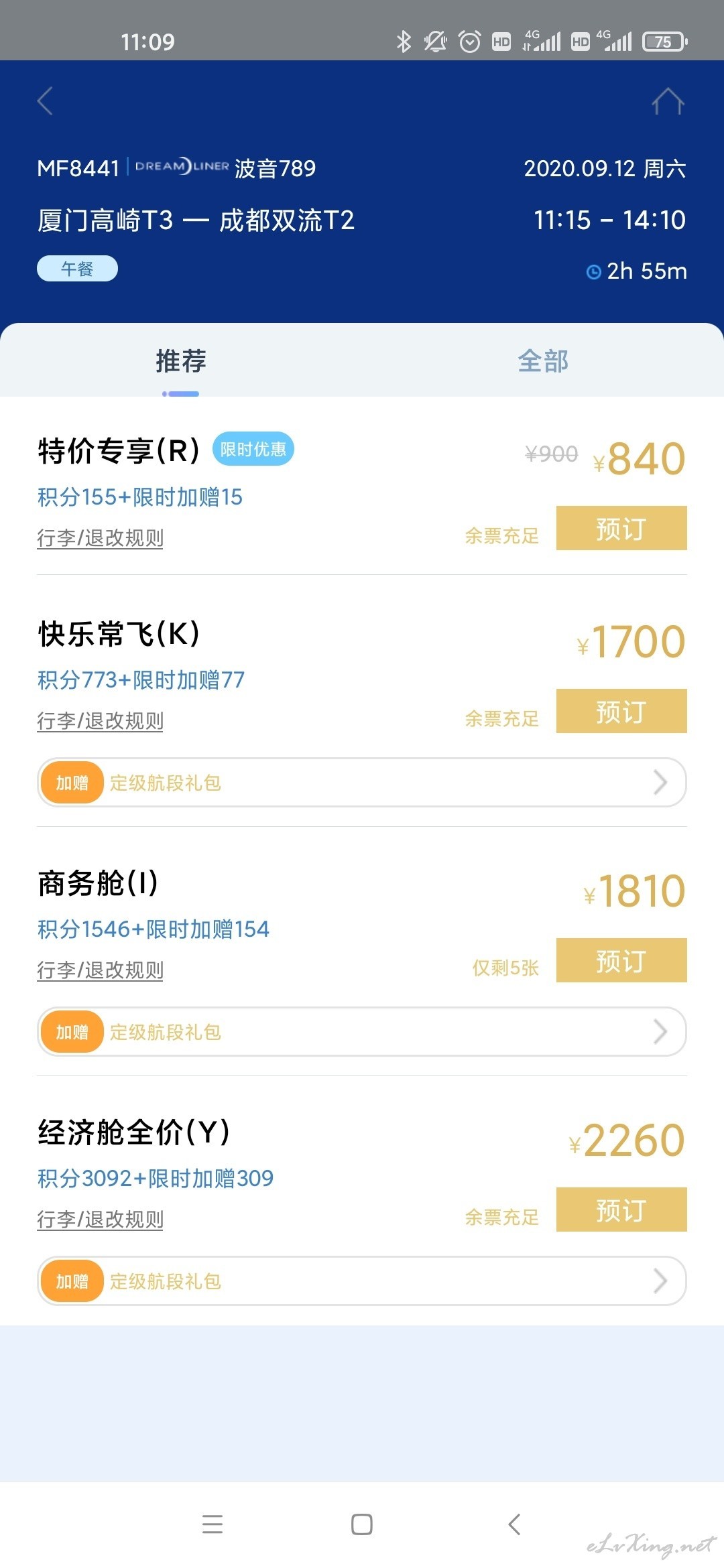View 行李/退改规则 for 商务舱(I)
The height and width of the screenshot is (1568, 724).
tap(101, 970)
